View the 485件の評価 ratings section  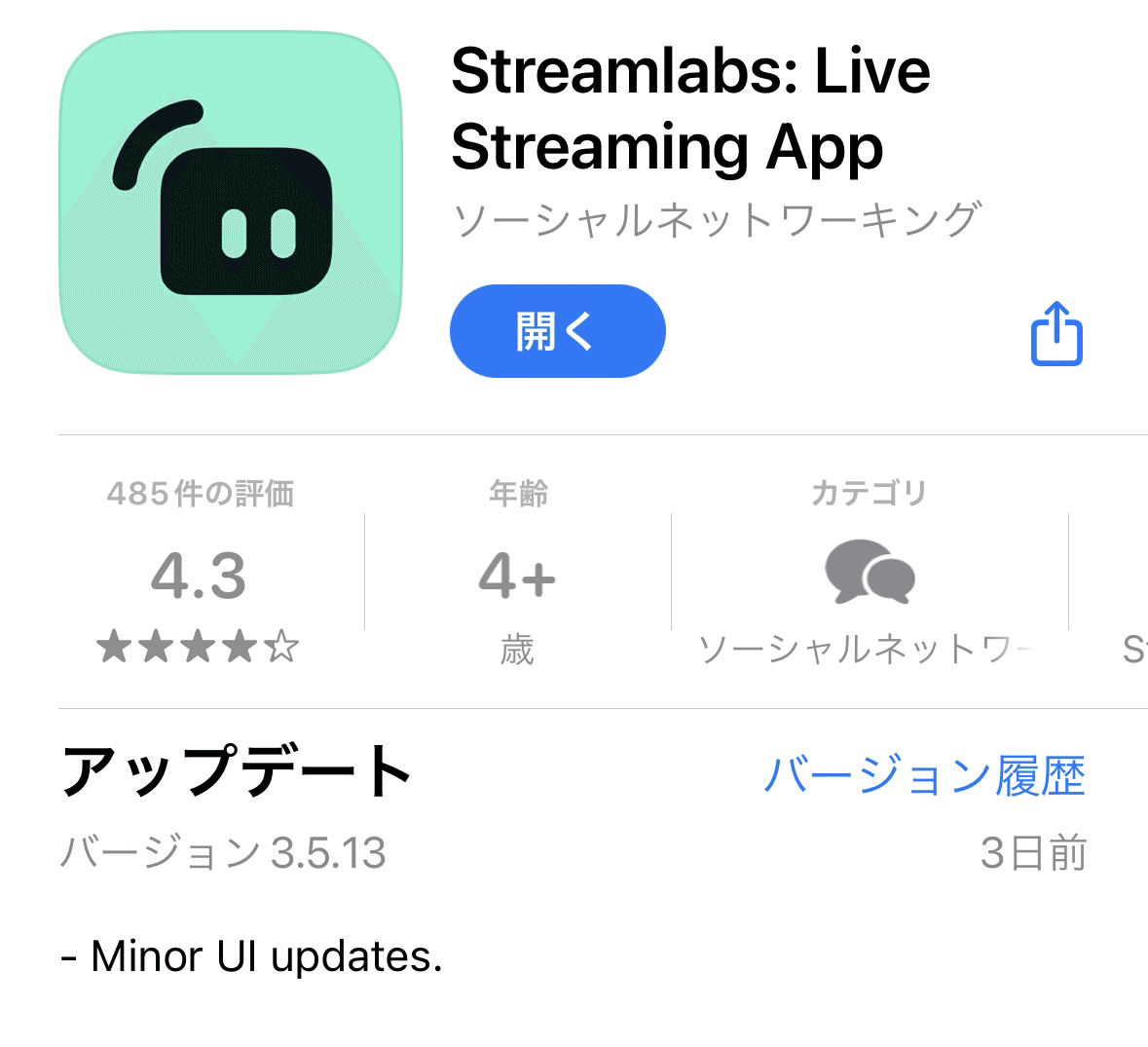tap(200, 575)
